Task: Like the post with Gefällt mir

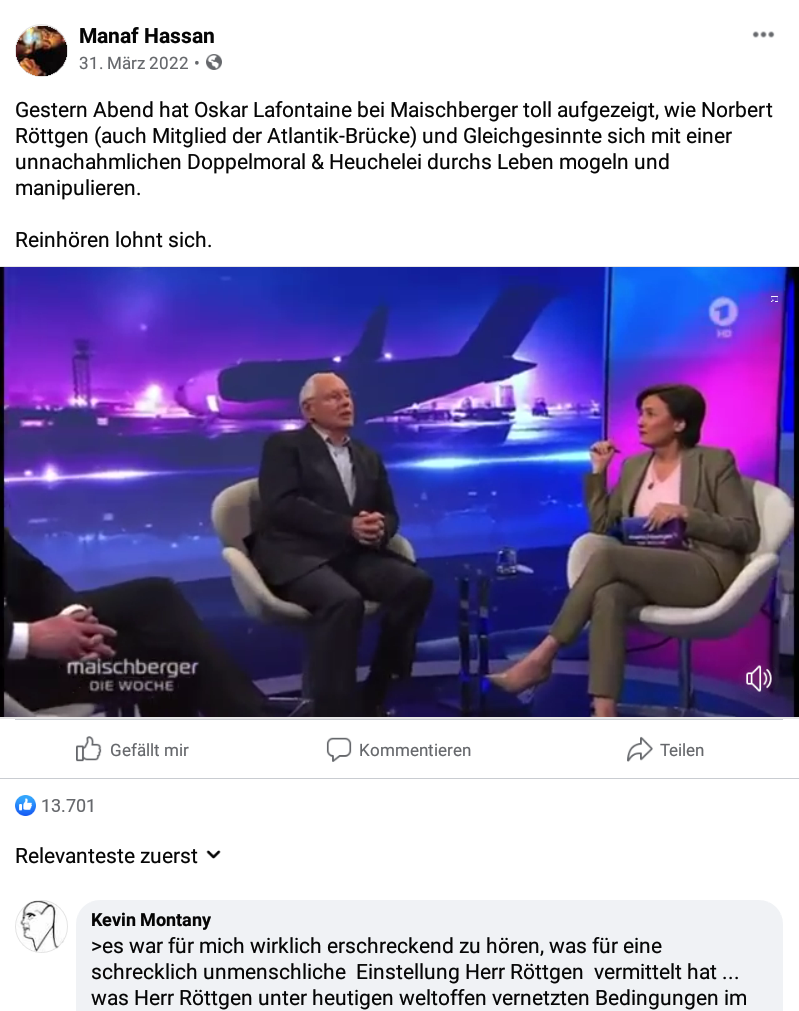Action: (x=132, y=750)
